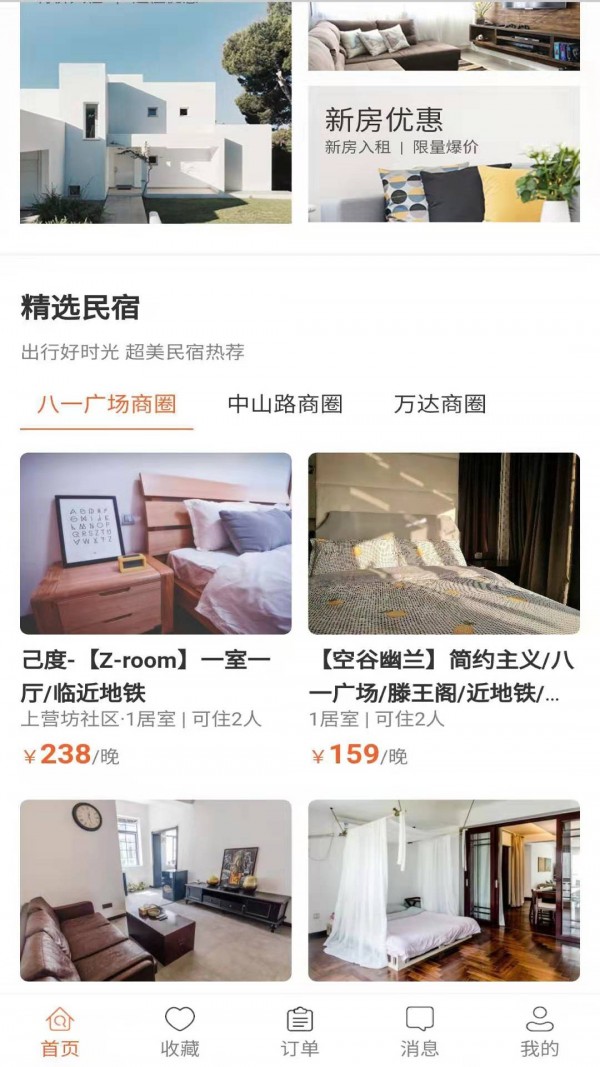Go to the 首页 home tab
The height and width of the screenshot is (1067, 600).
60,1031
